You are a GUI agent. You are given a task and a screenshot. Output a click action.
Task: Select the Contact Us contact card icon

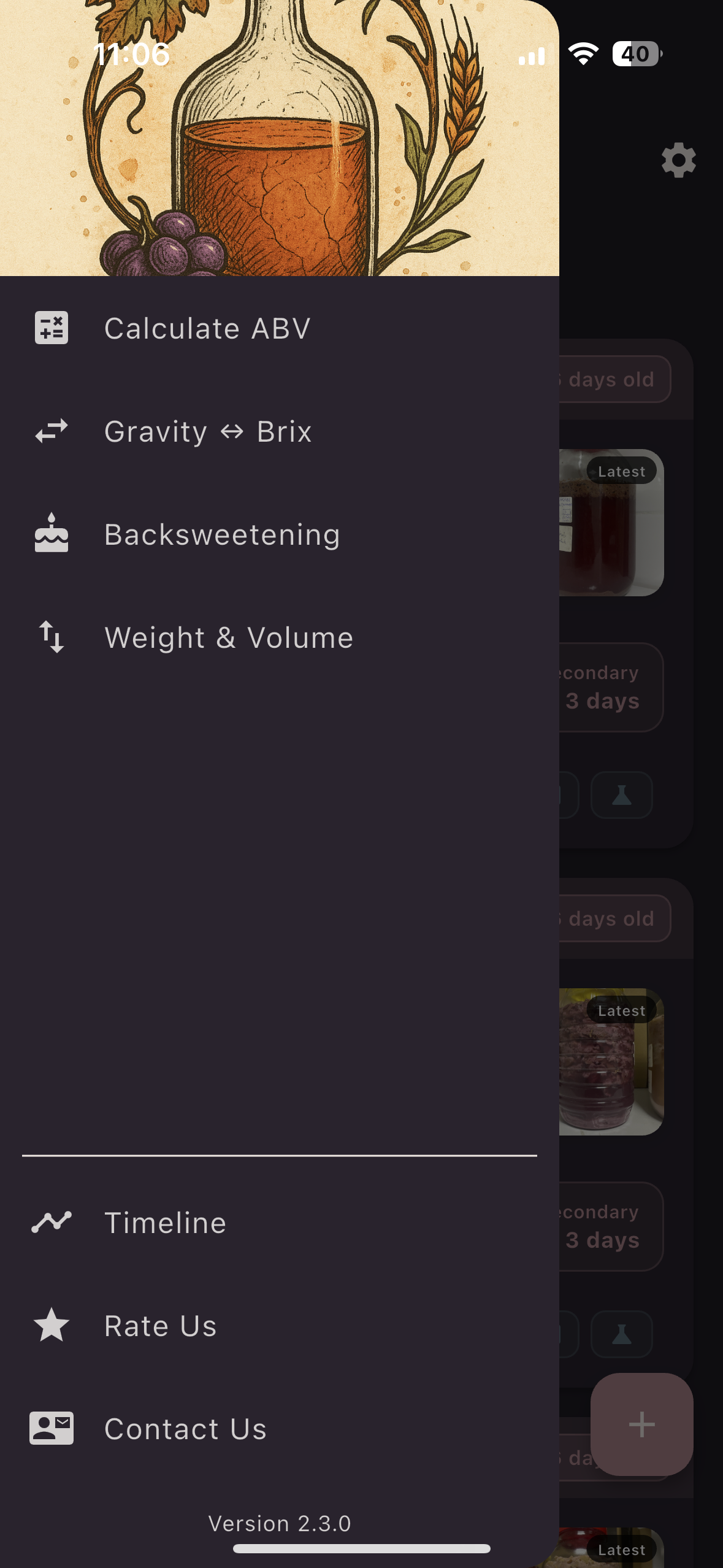(52, 1429)
